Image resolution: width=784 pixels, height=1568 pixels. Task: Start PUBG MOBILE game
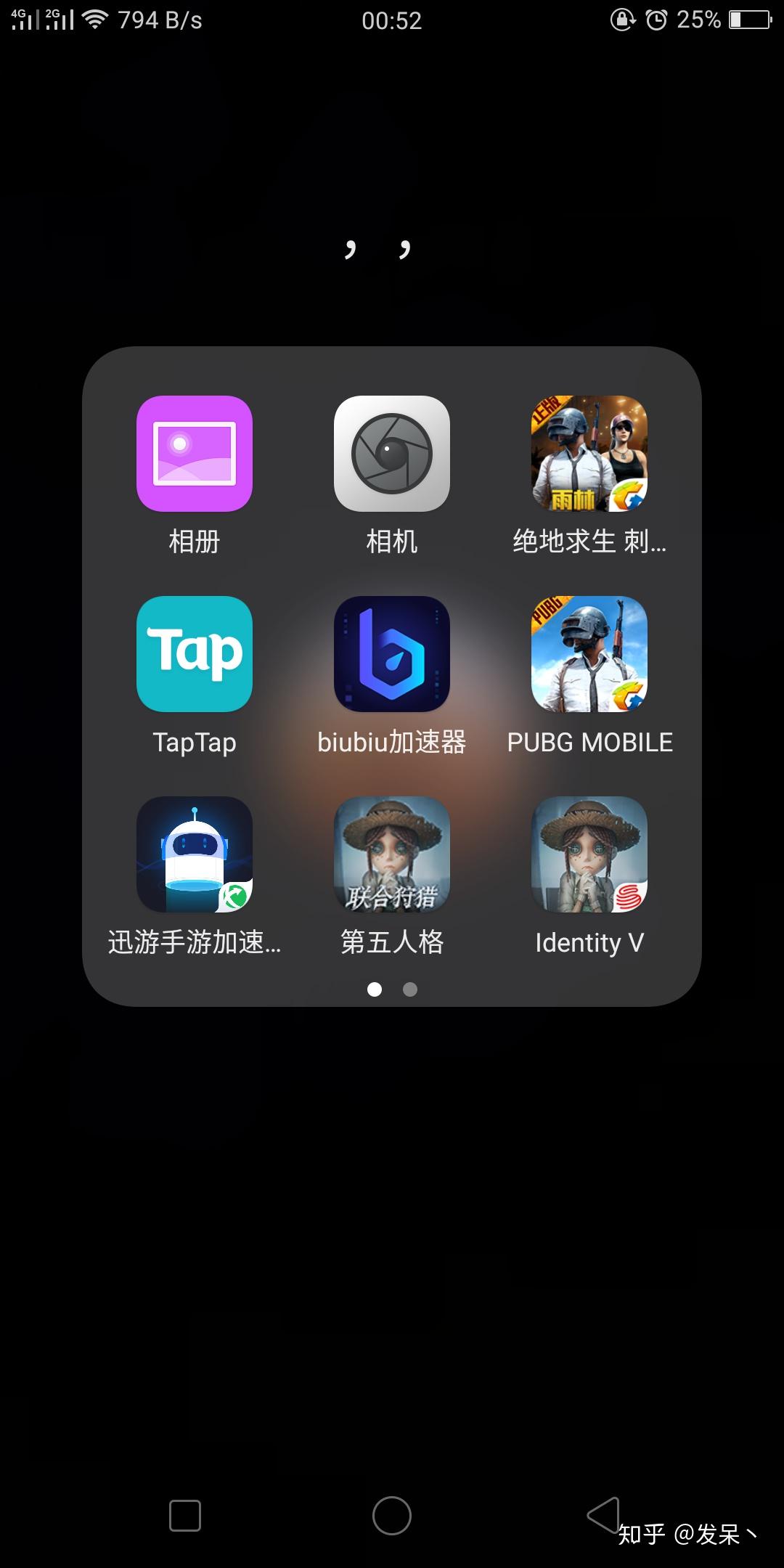coord(589,654)
